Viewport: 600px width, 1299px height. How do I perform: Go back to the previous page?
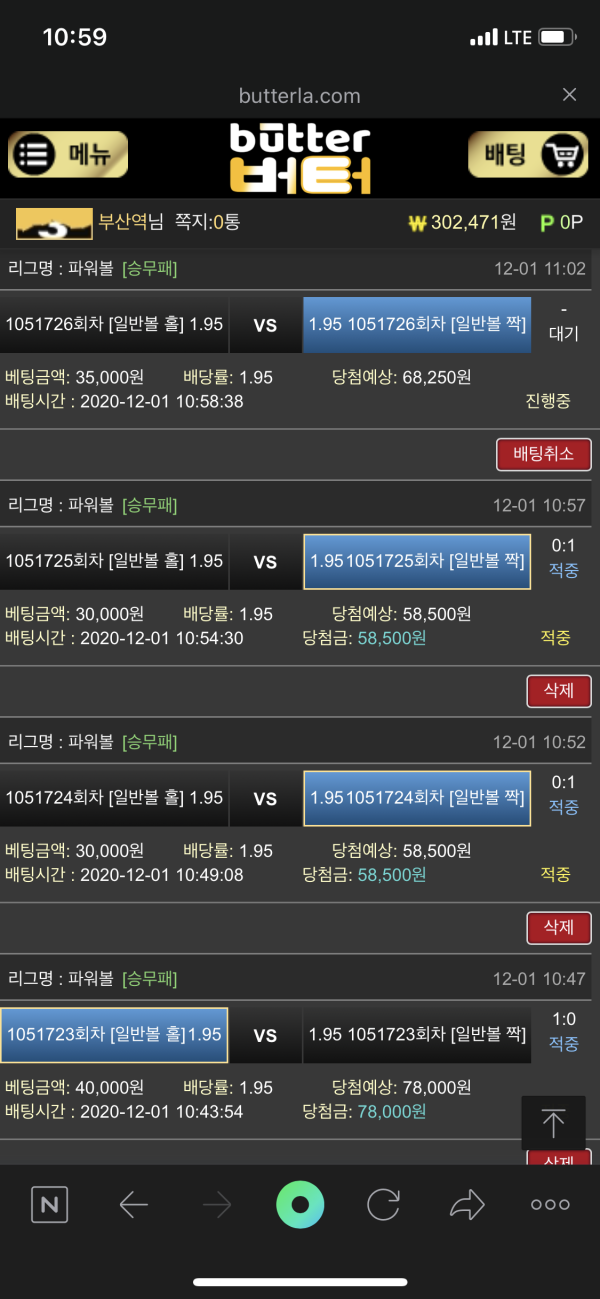133,1204
